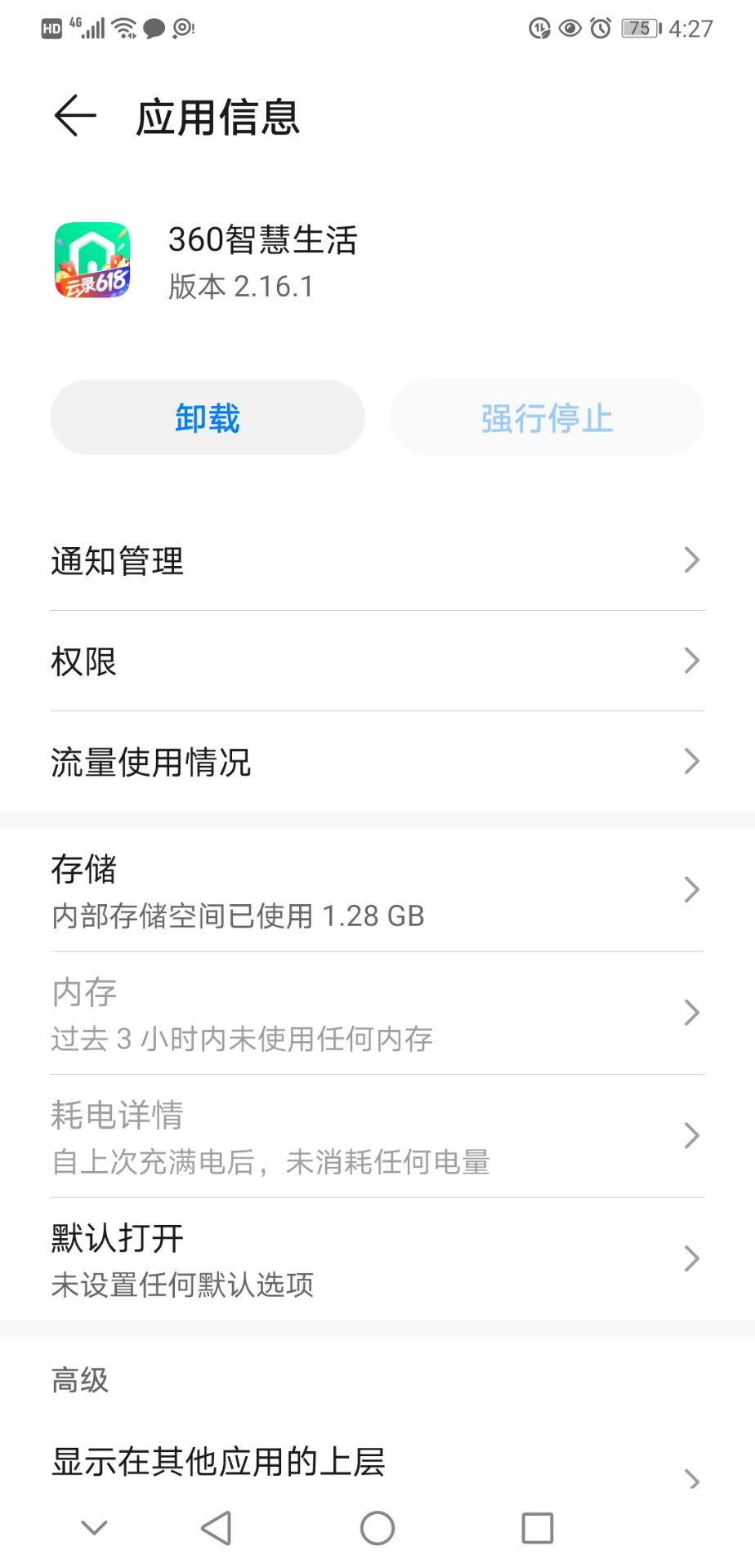Image resolution: width=755 pixels, height=1568 pixels.
Task: Tap the signal strength bars indicator
Action: (92, 27)
